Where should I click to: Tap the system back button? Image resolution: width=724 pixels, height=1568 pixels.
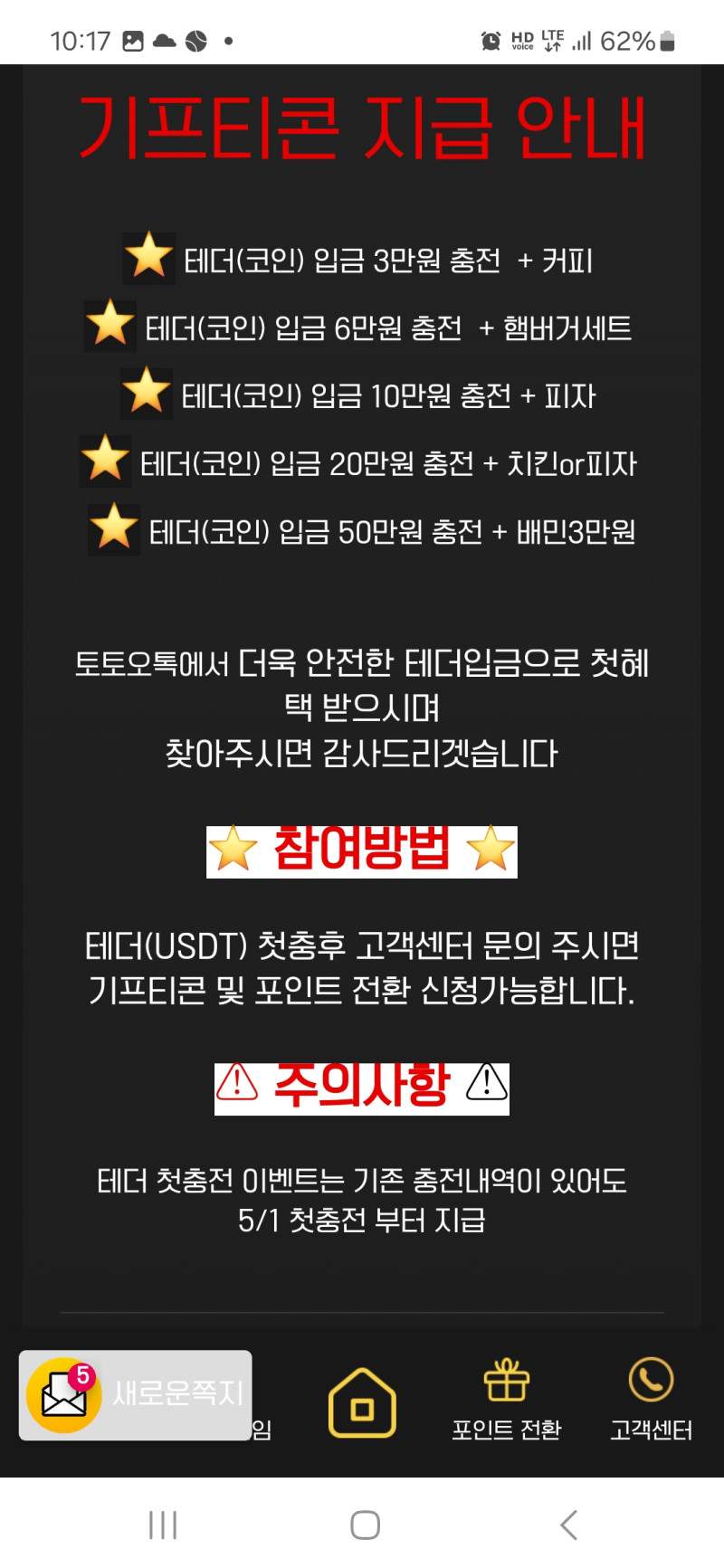(x=568, y=1525)
